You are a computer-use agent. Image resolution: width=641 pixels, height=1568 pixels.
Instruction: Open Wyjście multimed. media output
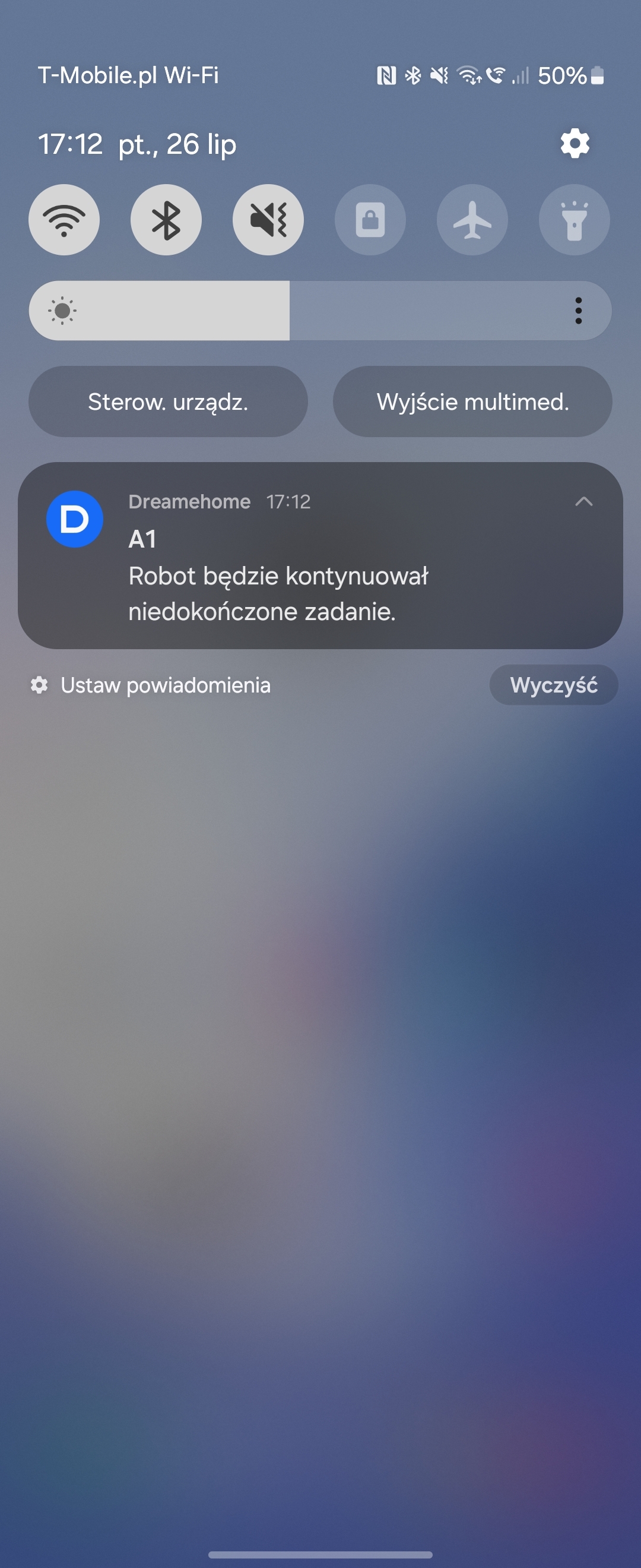click(x=472, y=402)
